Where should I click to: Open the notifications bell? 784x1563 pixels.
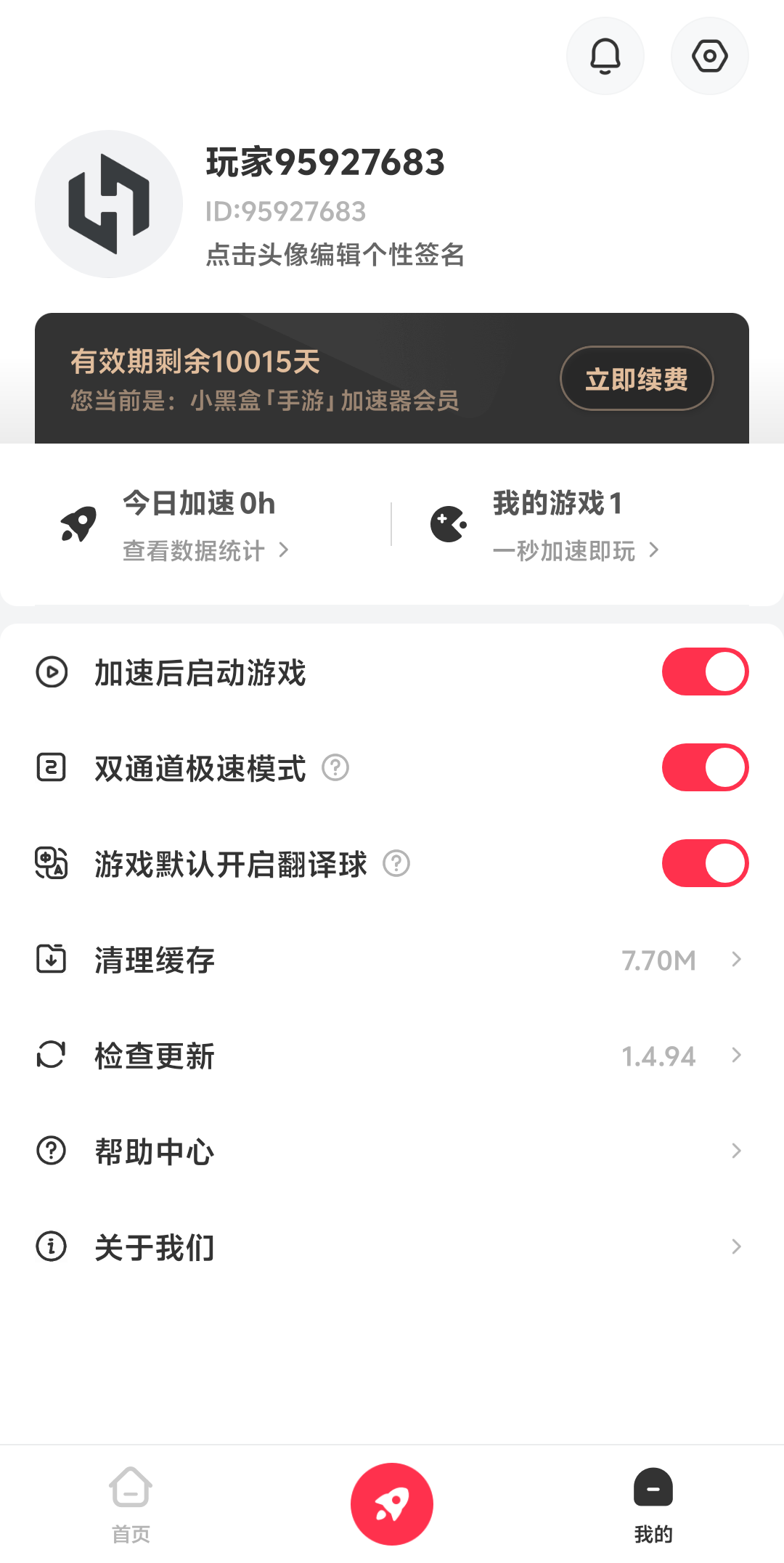(605, 56)
